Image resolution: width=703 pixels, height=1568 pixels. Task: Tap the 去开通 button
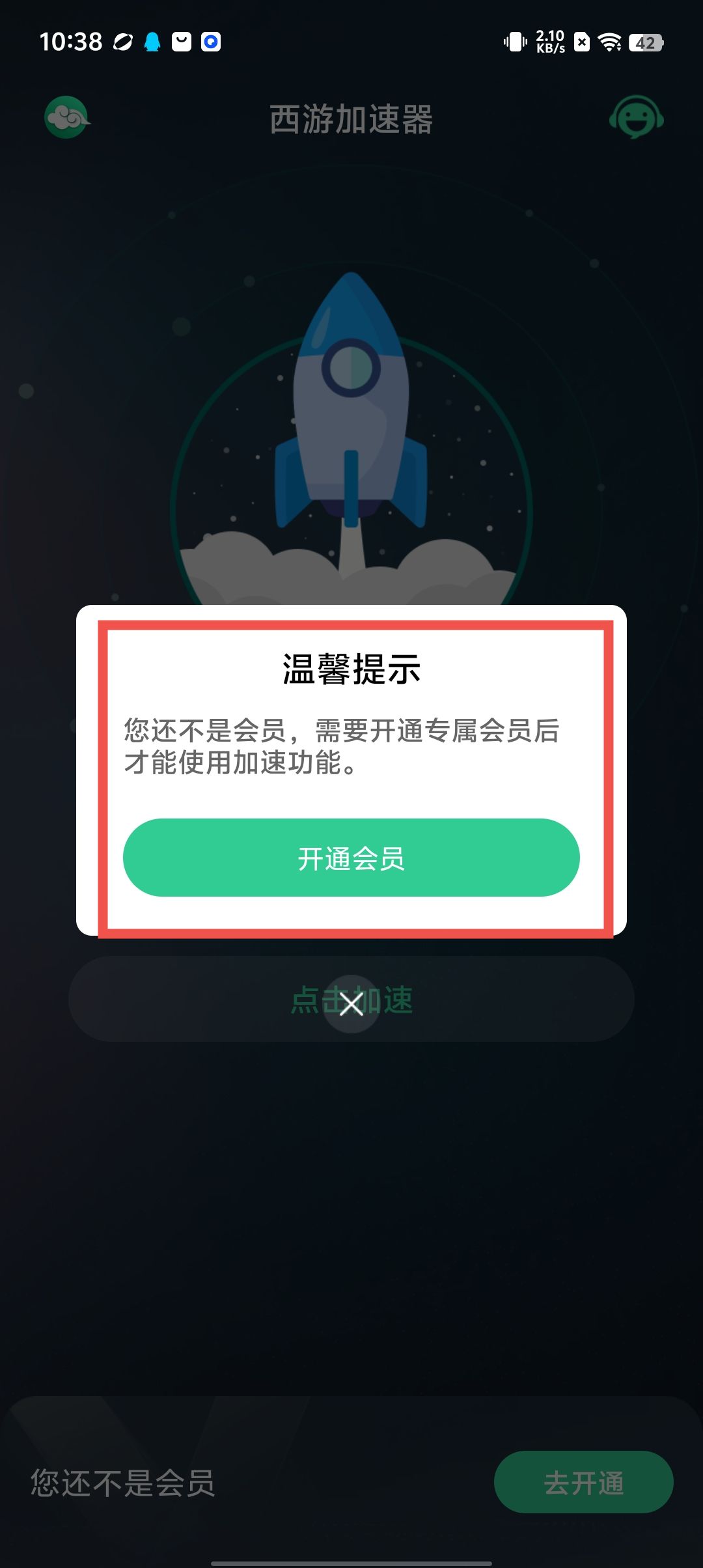tap(583, 1483)
